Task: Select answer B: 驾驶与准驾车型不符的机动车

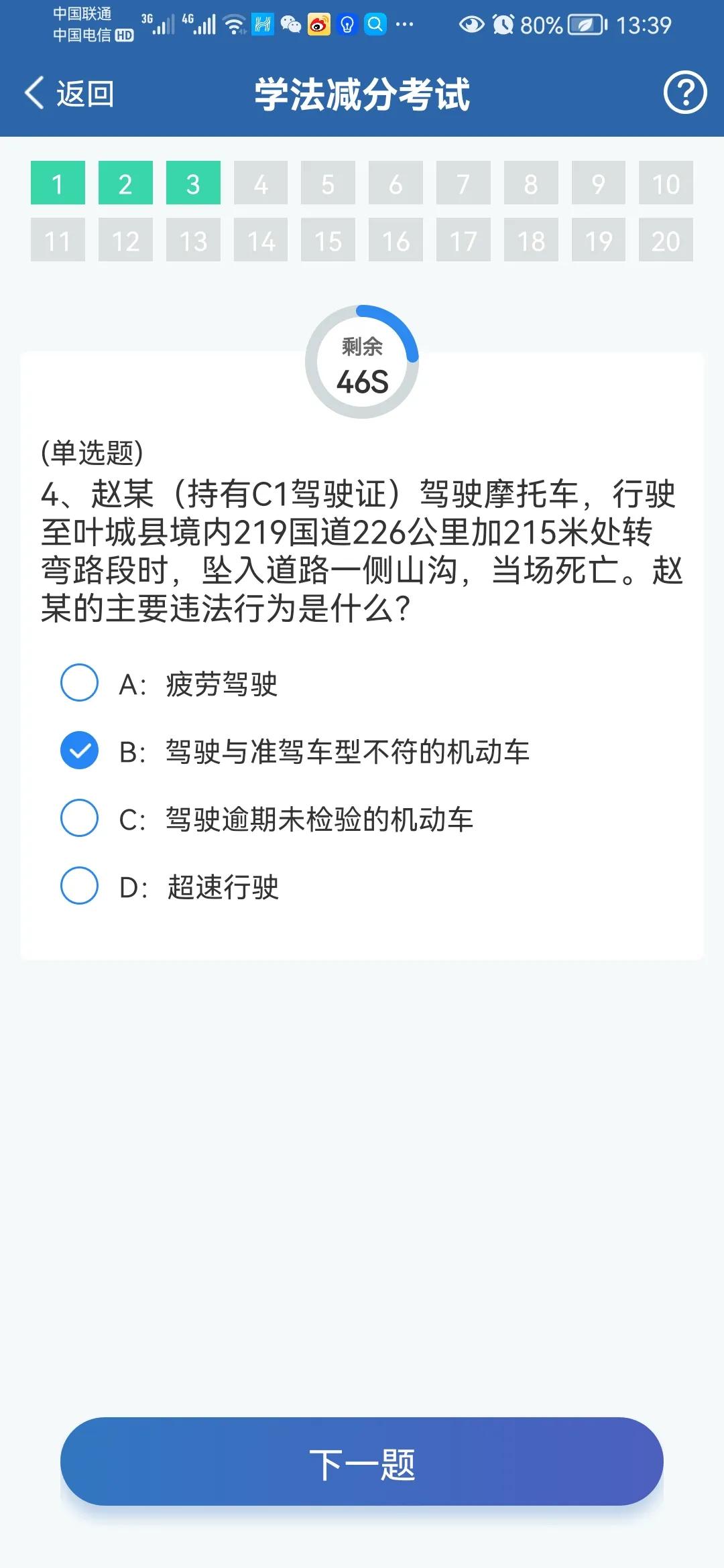Action: (295, 751)
